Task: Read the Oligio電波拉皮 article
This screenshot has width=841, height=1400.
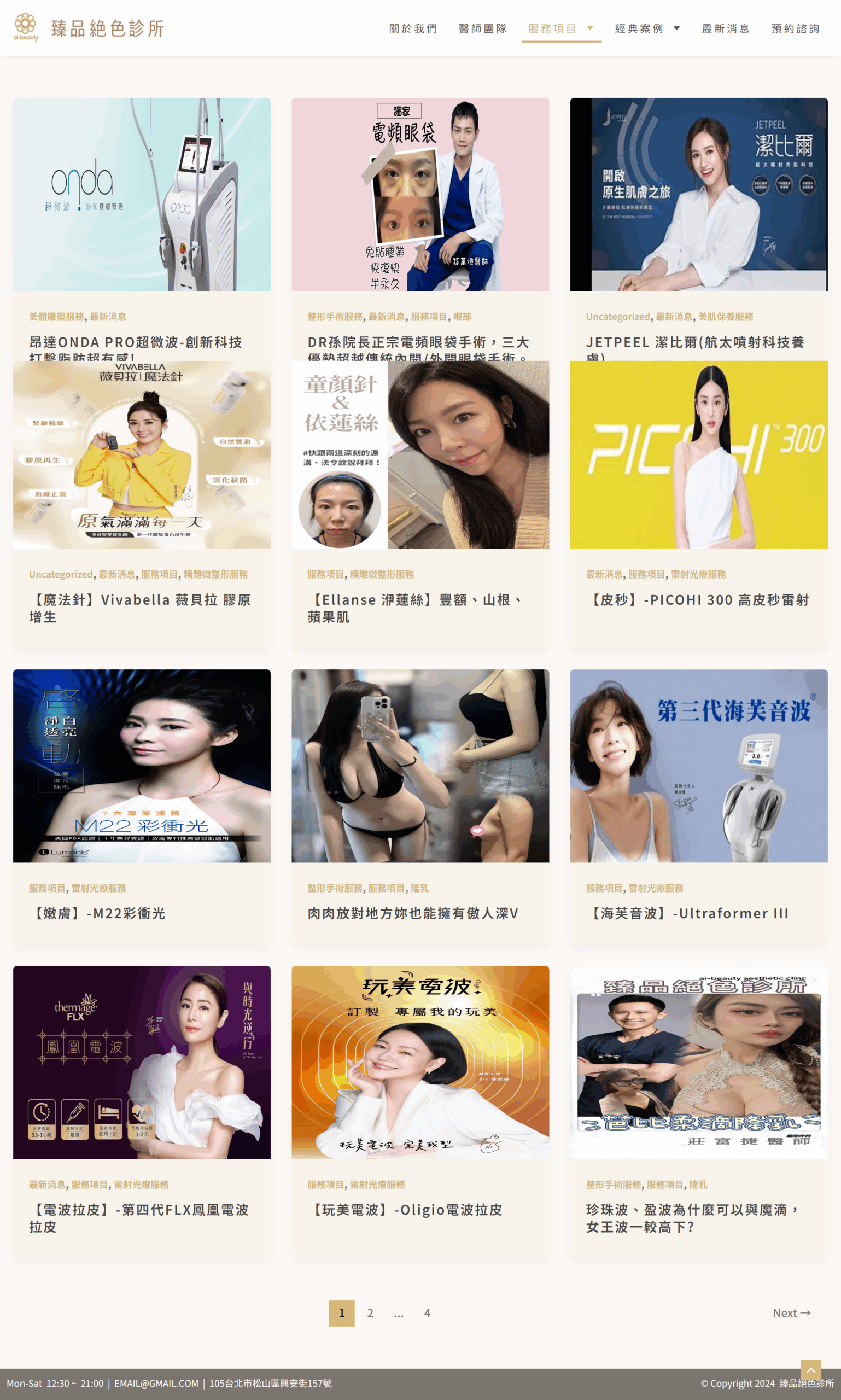Action: 405,1210
